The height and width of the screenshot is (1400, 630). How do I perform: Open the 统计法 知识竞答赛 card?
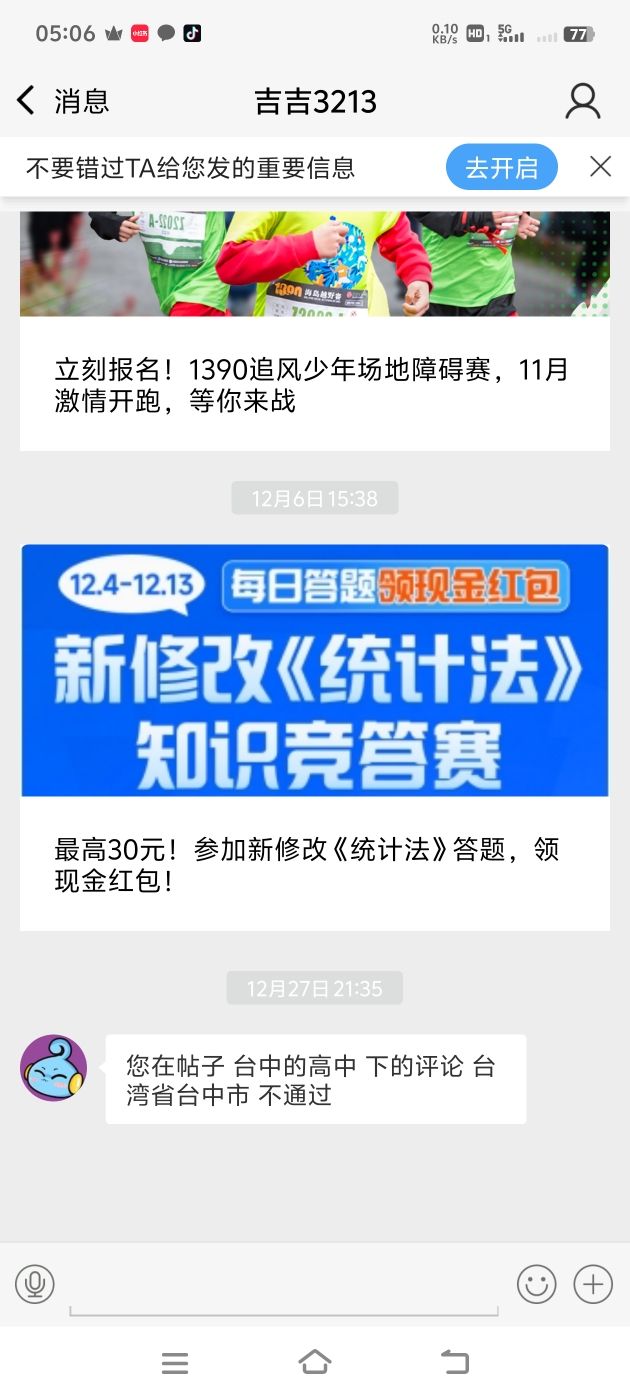314,720
